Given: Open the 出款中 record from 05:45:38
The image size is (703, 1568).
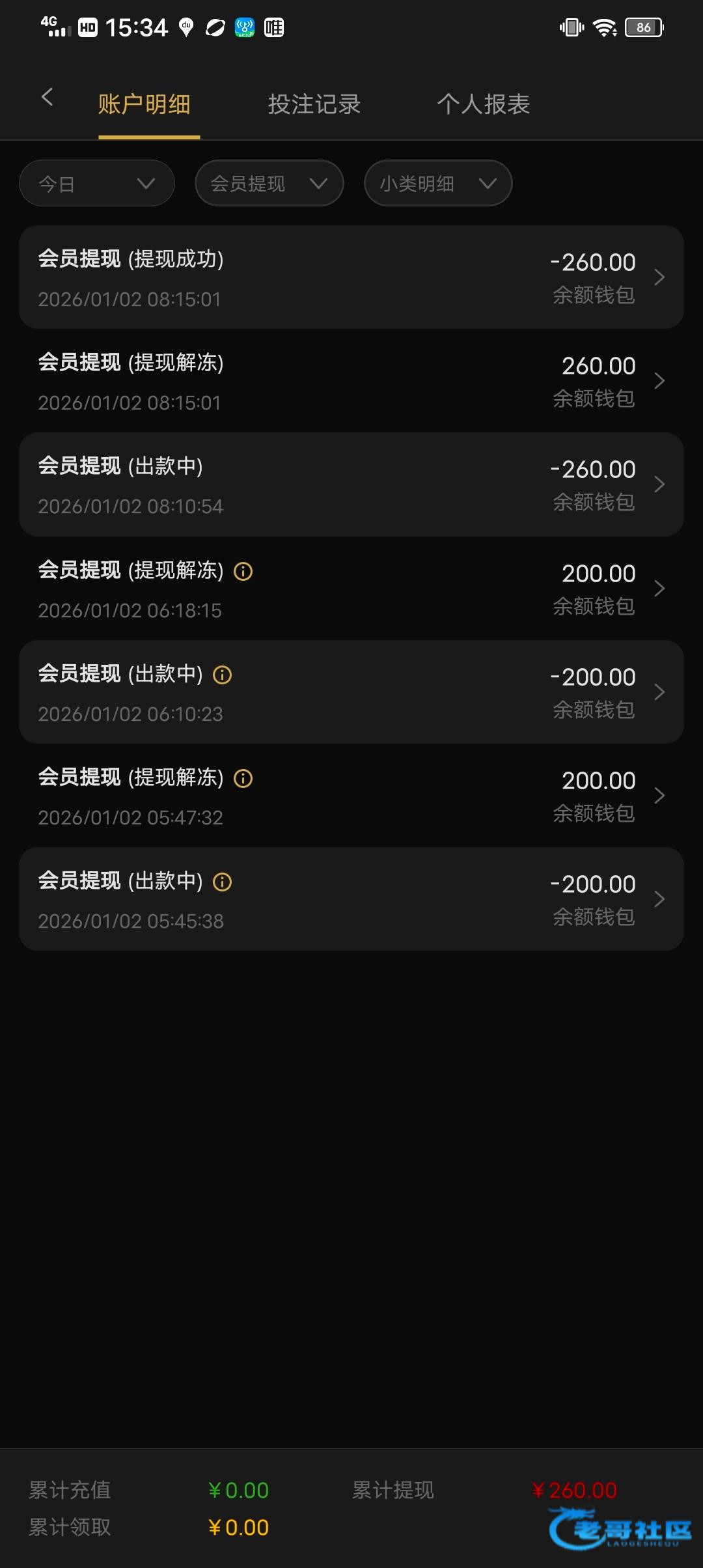Looking at the screenshot, I should click(x=351, y=899).
